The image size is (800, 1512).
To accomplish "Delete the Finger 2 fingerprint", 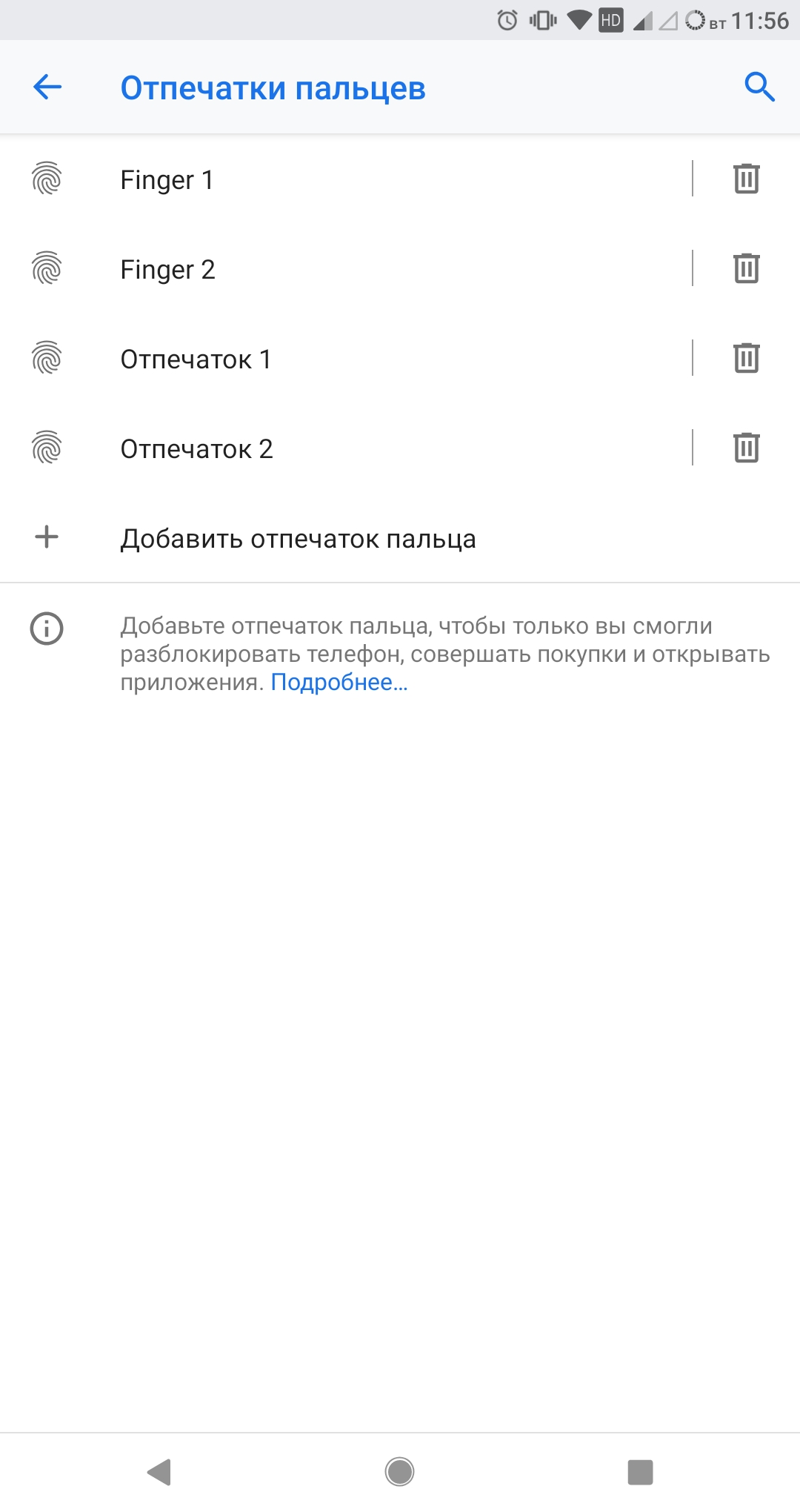I will pyautogui.click(x=745, y=269).
